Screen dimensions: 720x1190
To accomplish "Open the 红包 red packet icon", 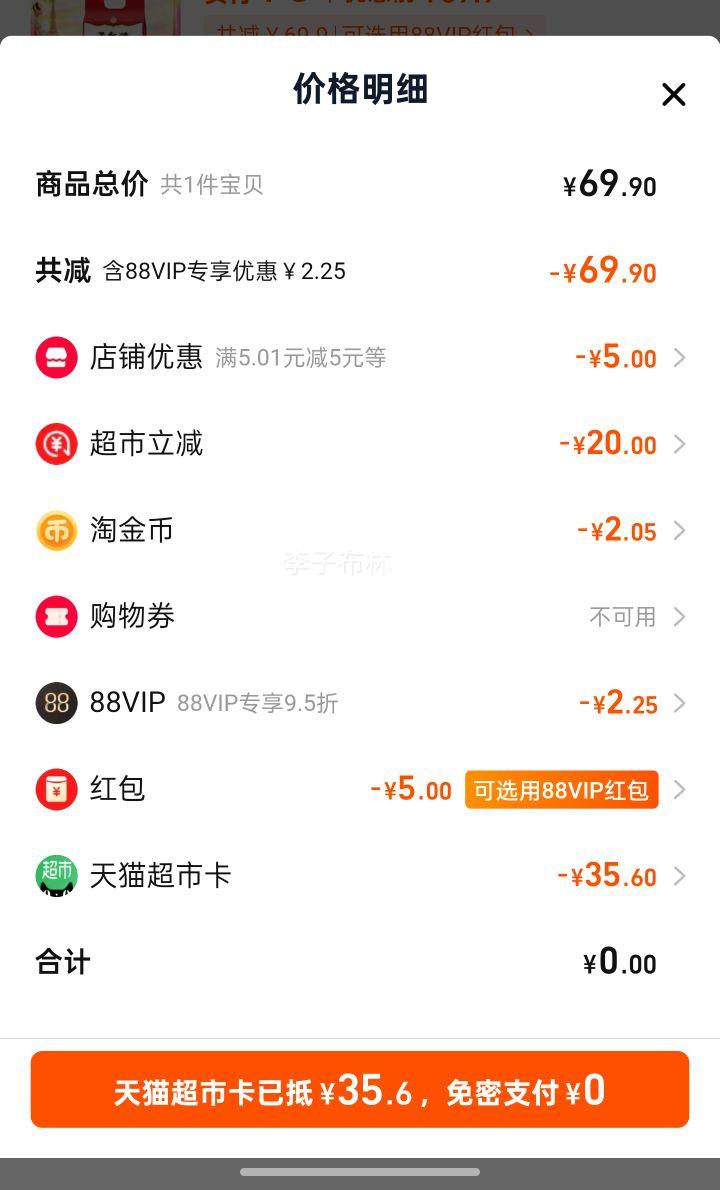I will pyautogui.click(x=57, y=789).
